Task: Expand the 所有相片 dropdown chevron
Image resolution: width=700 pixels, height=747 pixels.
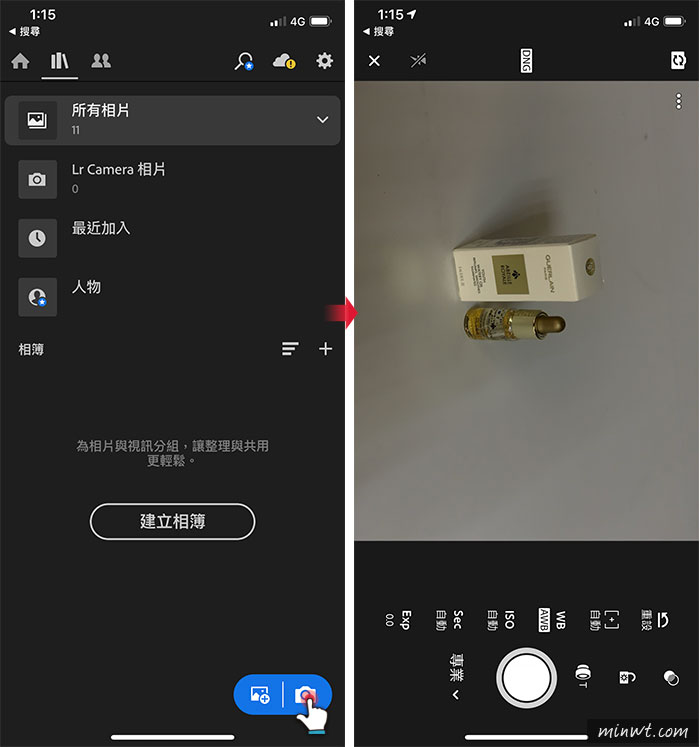Action: pos(322,120)
